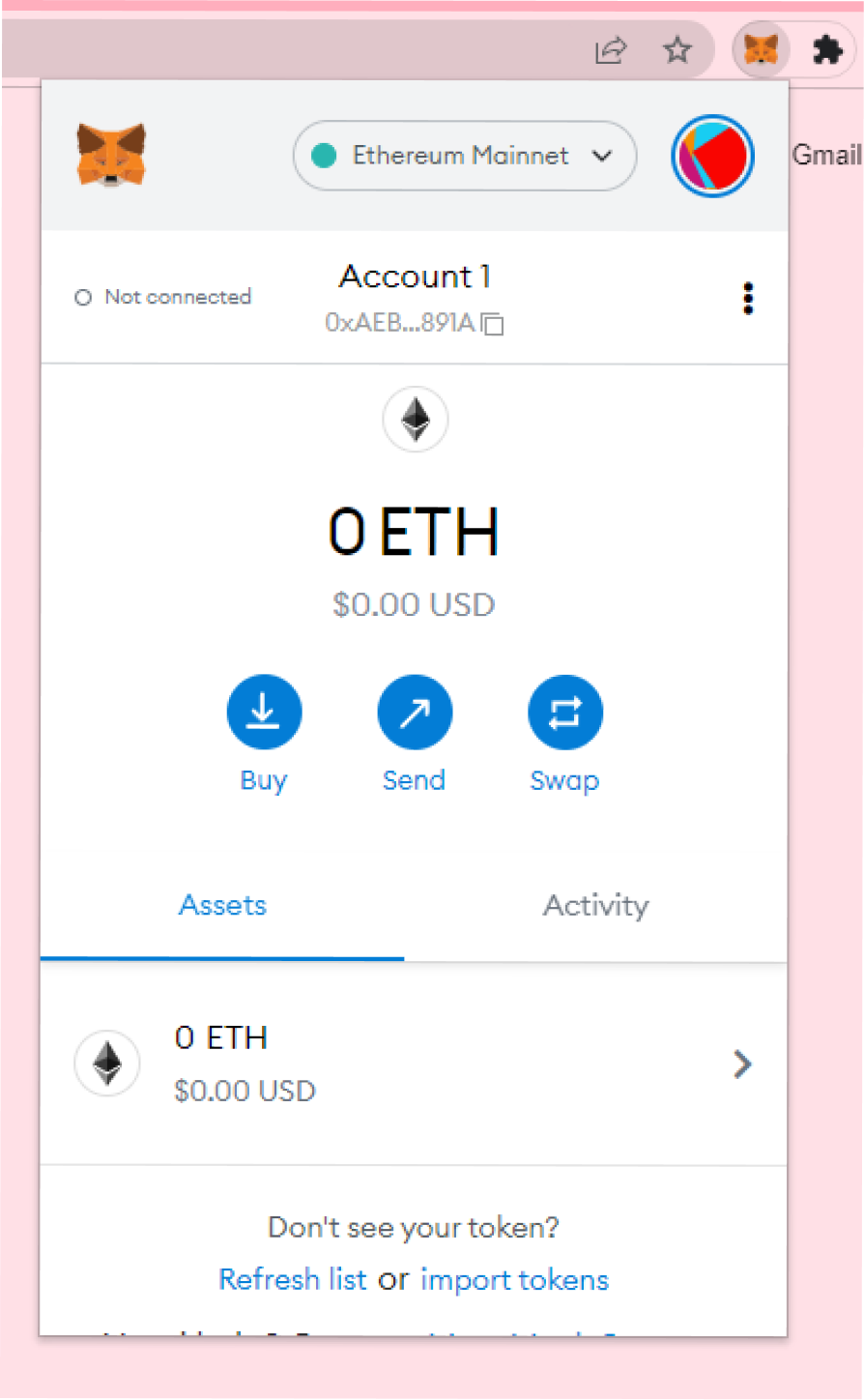Open the colorful account avatar menu

[x=712, y=156]
